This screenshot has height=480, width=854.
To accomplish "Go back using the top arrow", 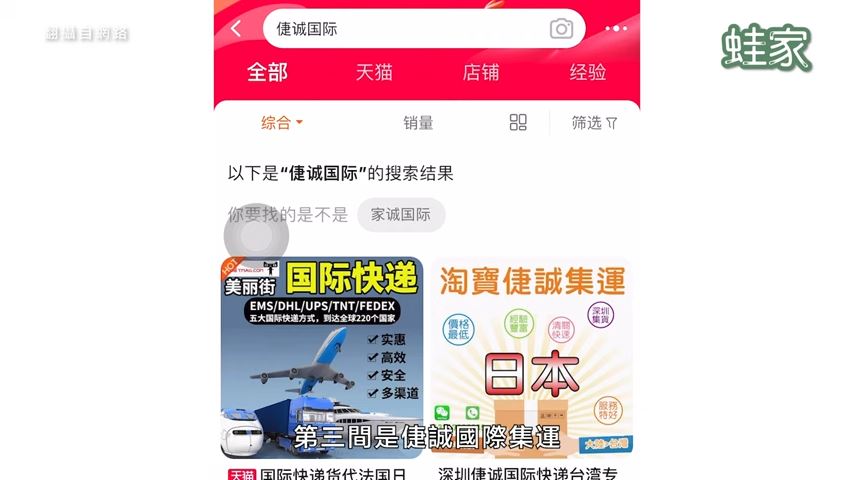I will click(236, 29).
